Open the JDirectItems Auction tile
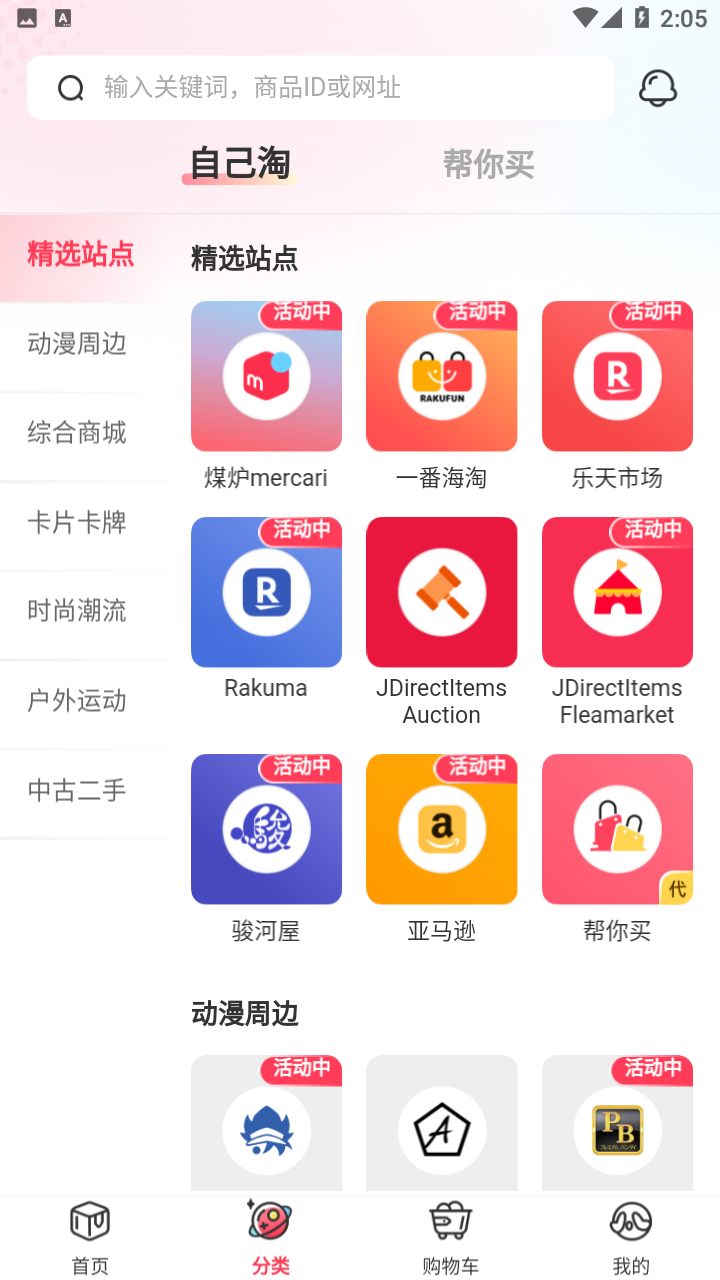Image resolution: width=720 pixels, height=1280 pixels. pos(441,593)
